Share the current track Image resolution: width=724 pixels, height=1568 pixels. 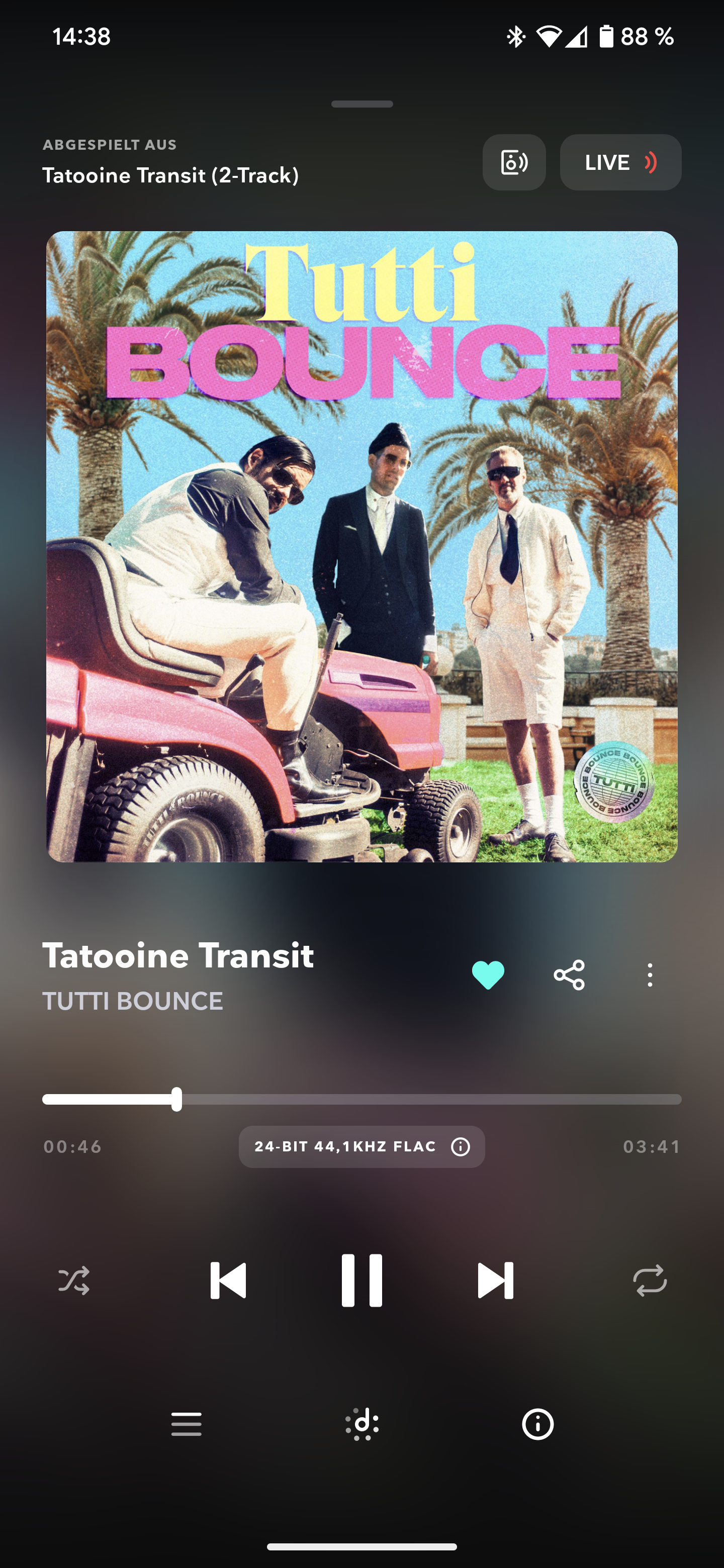569,975
